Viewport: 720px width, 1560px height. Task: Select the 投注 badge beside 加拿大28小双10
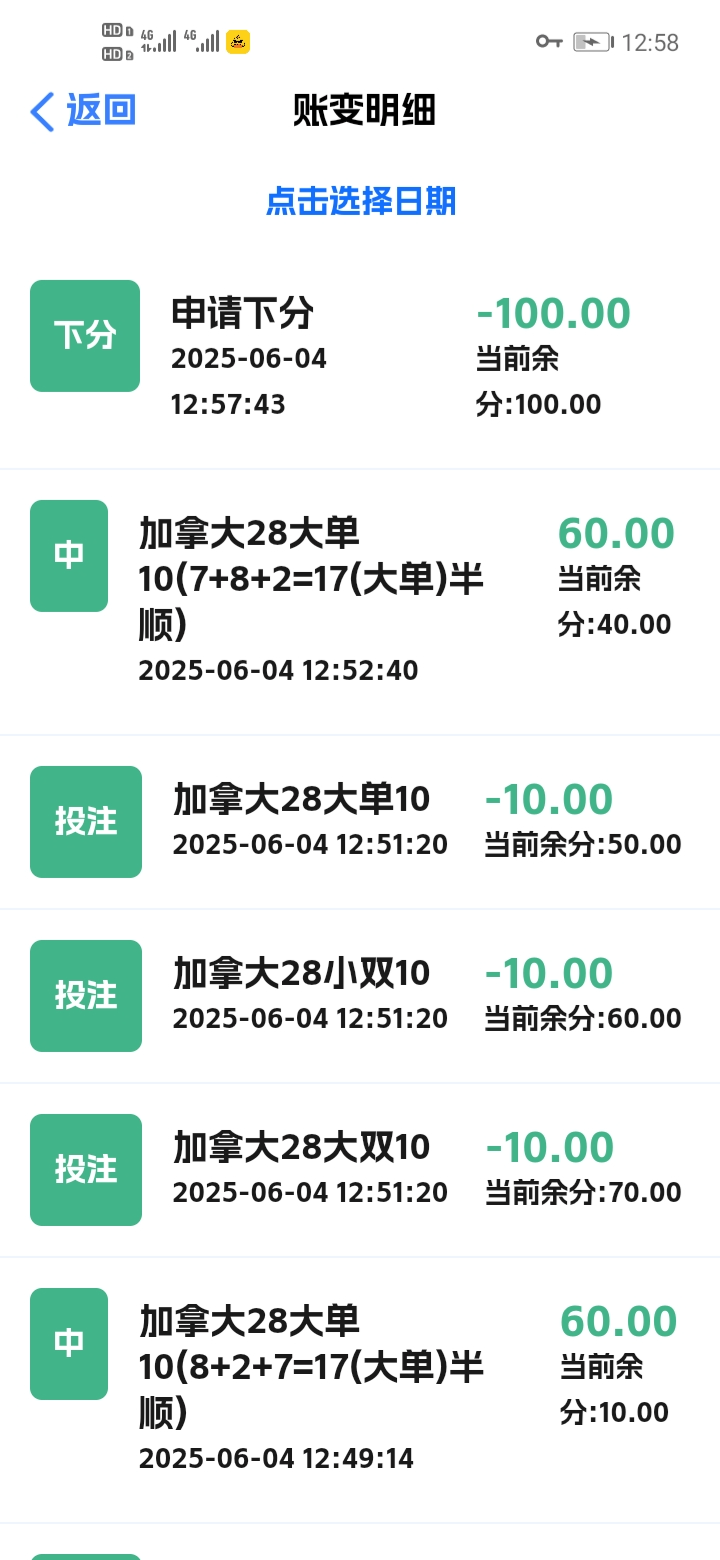point(86,995)
